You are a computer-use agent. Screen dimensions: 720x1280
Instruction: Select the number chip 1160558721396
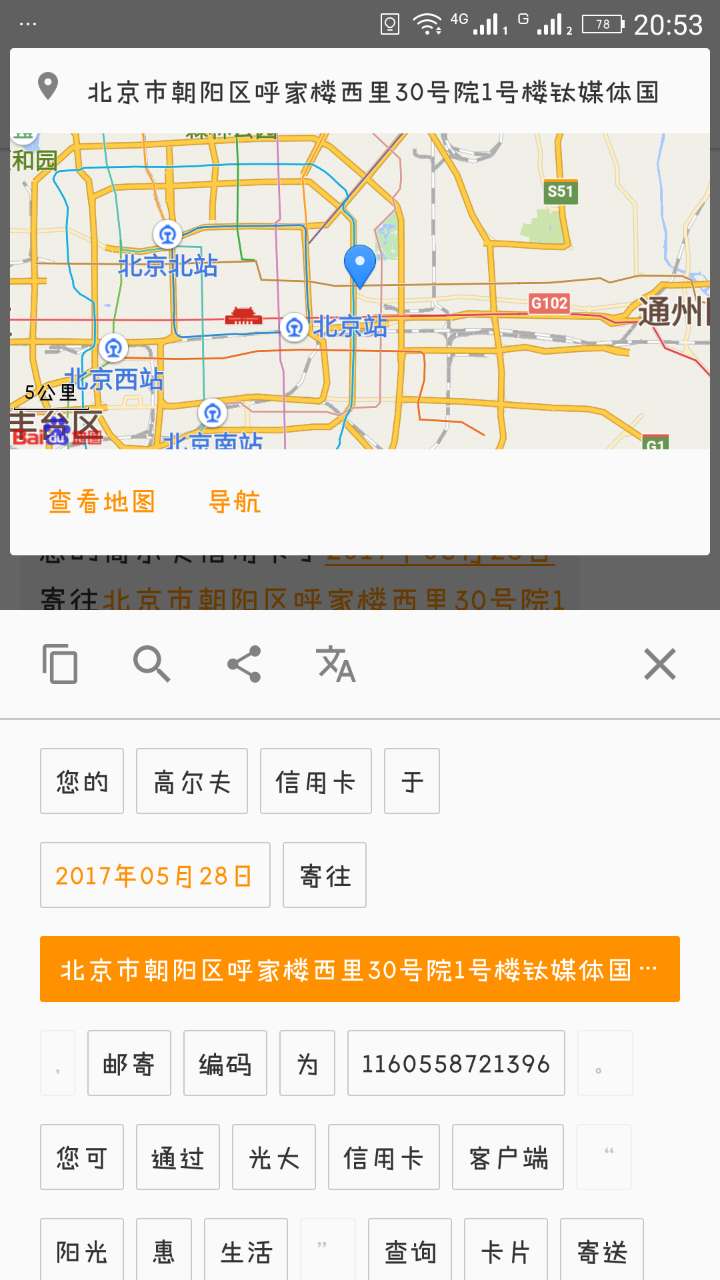456,1063
